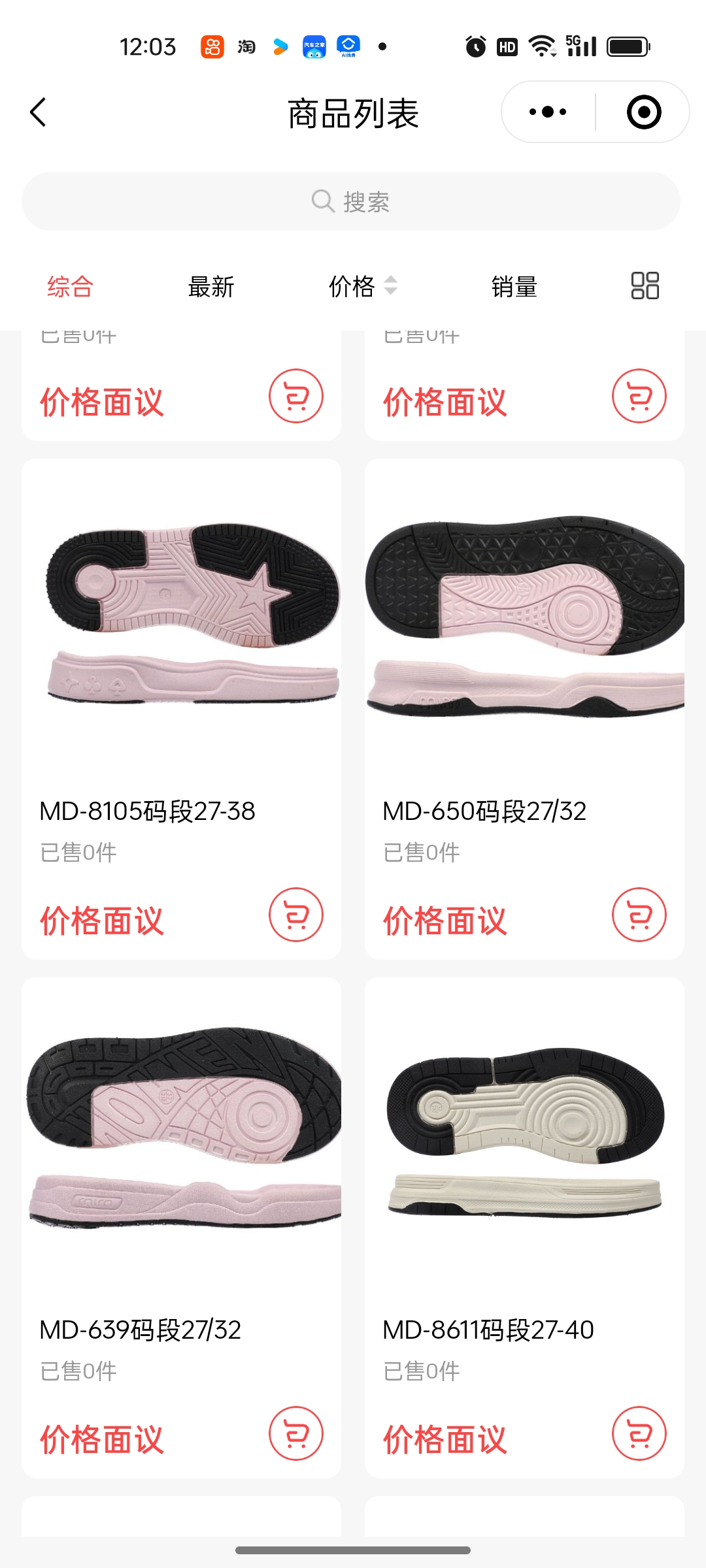Sort products by 价格
The image size is (706, 1568).
click(x=361, y=287)
